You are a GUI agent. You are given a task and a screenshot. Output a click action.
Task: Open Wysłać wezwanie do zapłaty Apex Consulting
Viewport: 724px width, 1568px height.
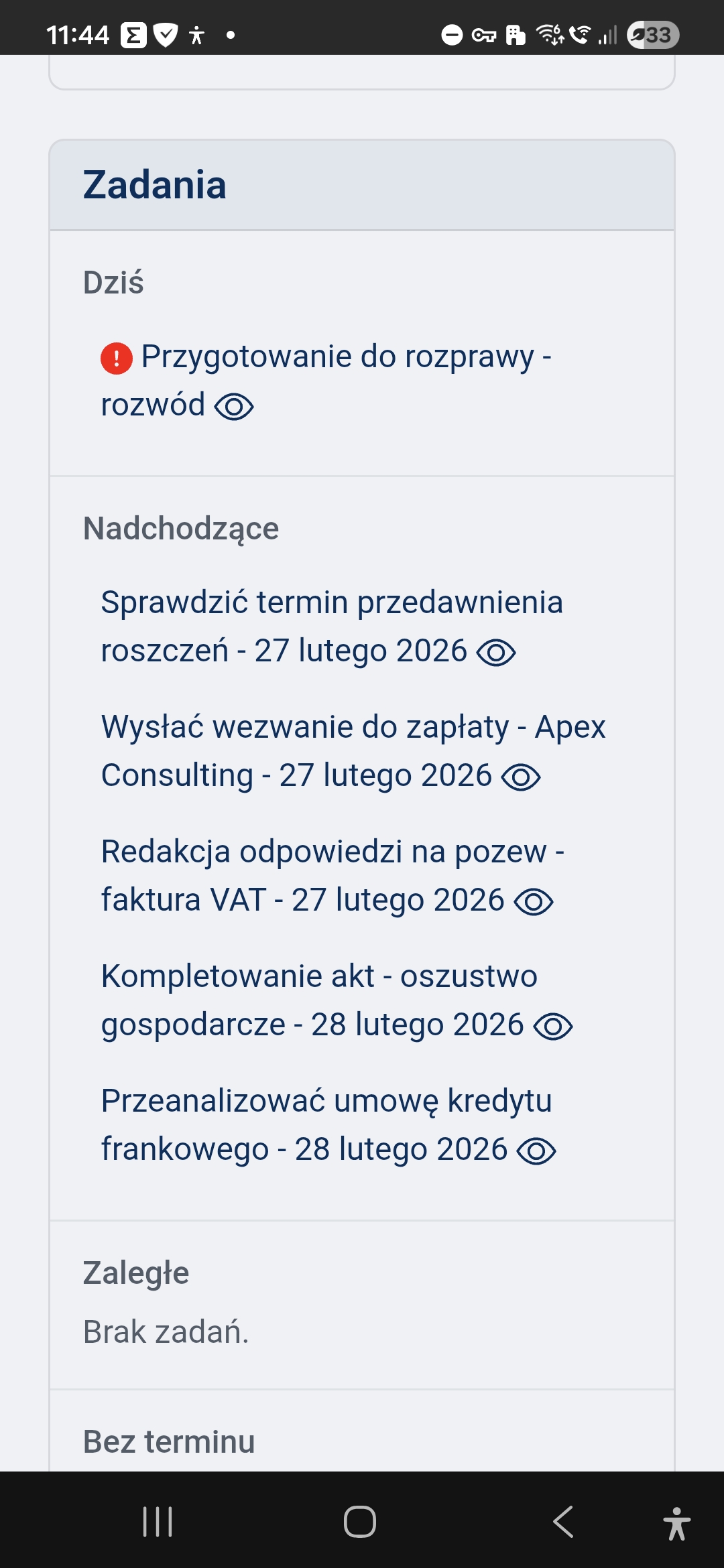pos(353,727)
